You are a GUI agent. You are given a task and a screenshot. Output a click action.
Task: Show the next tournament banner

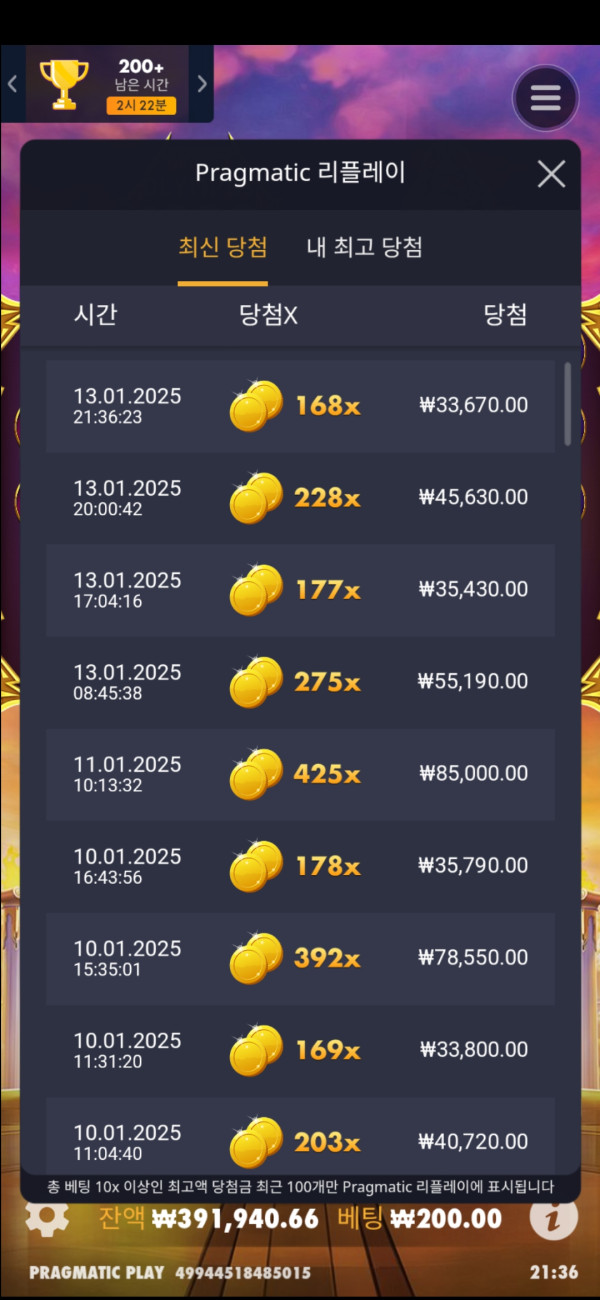click(202, 84)
